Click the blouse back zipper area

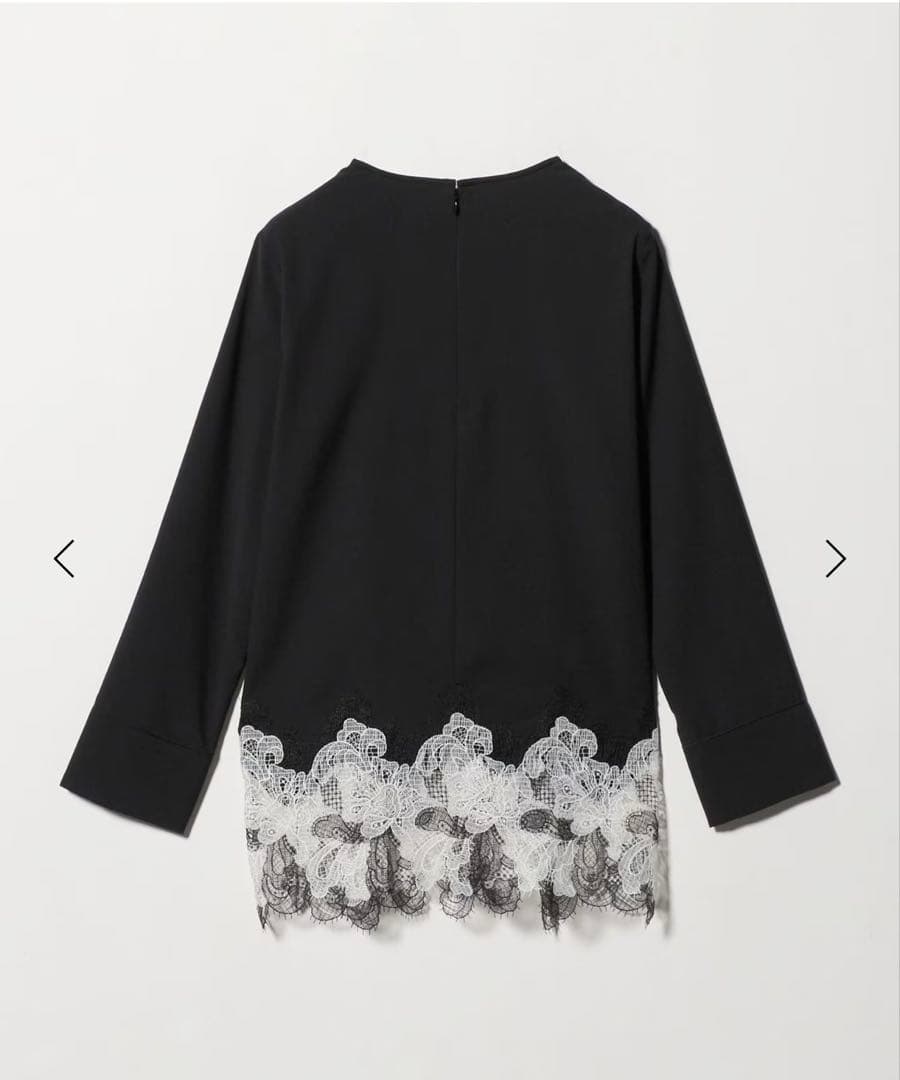coord(458,200)
